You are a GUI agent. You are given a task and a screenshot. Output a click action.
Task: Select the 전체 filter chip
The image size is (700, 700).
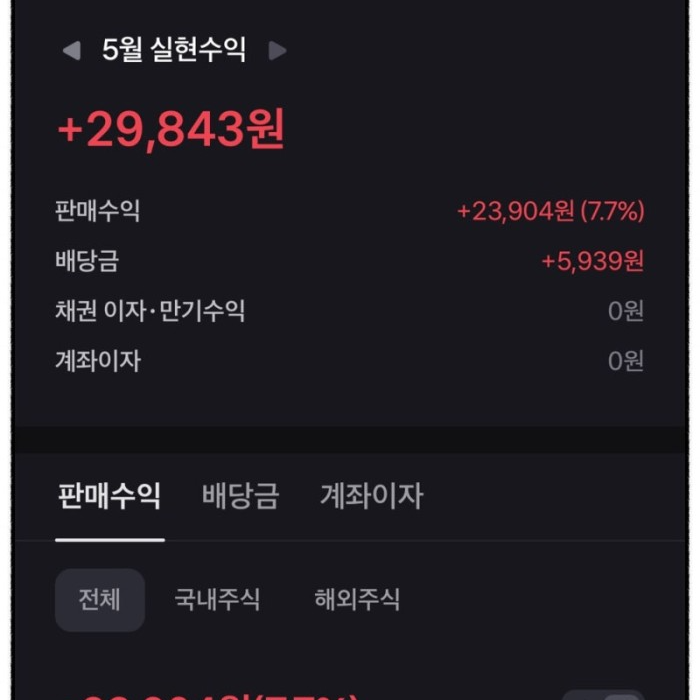coord(100,600)
